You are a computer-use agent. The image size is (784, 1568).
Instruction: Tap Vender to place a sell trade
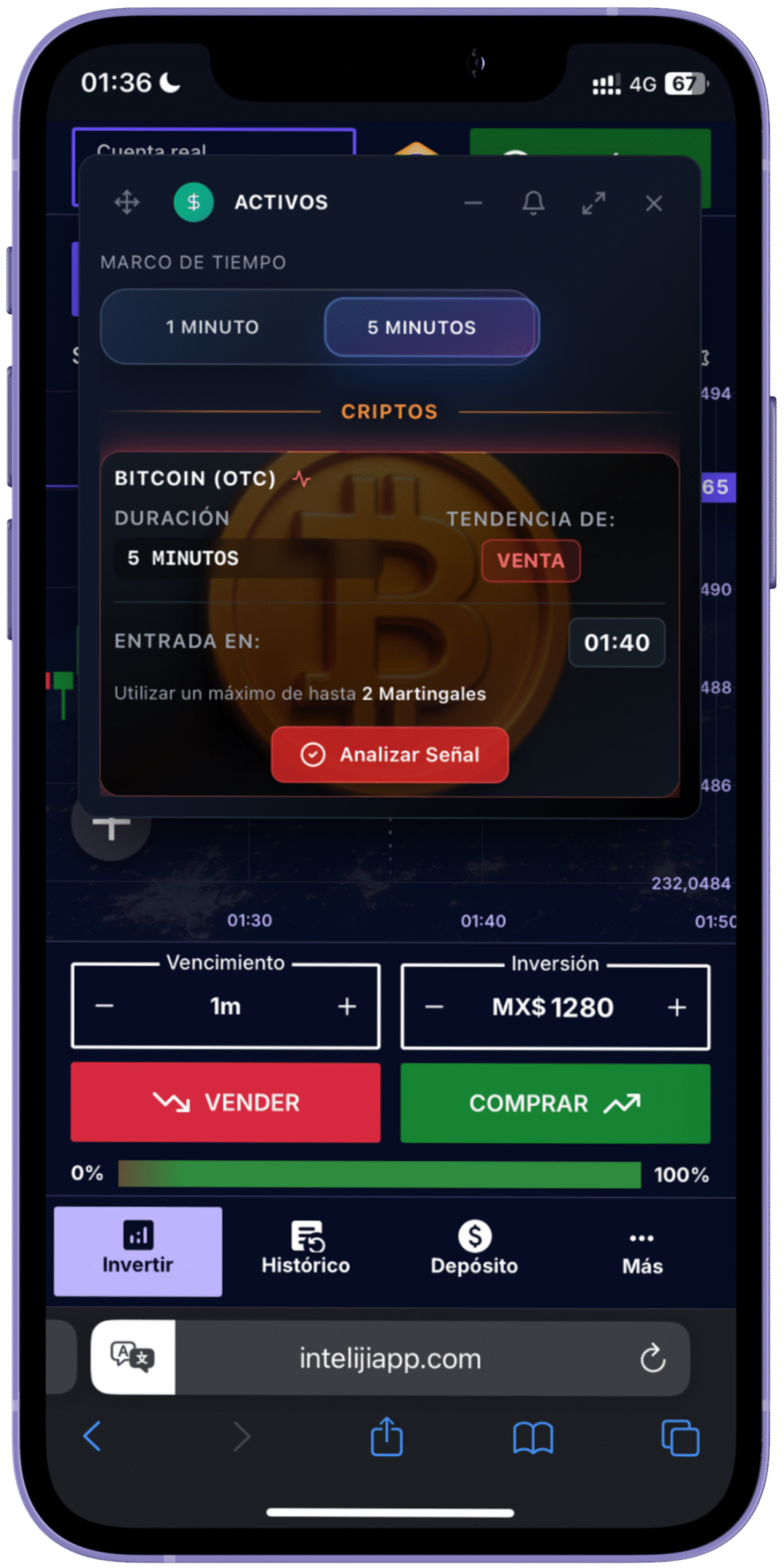(x=225, y=1102)
